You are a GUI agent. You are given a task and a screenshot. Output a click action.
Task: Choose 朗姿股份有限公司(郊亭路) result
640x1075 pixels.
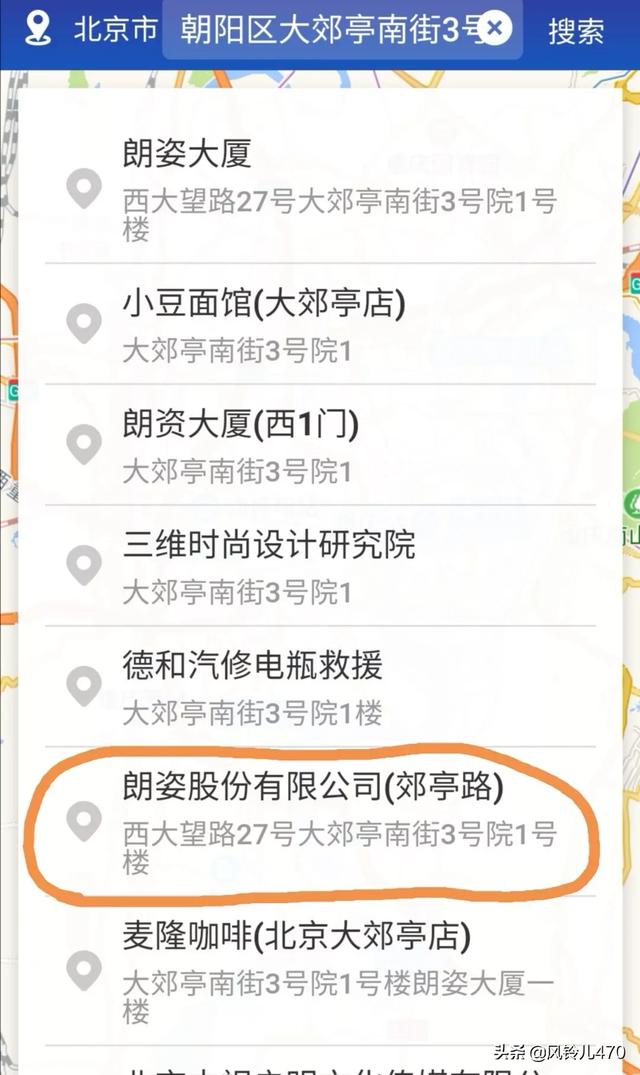[320, 820]
